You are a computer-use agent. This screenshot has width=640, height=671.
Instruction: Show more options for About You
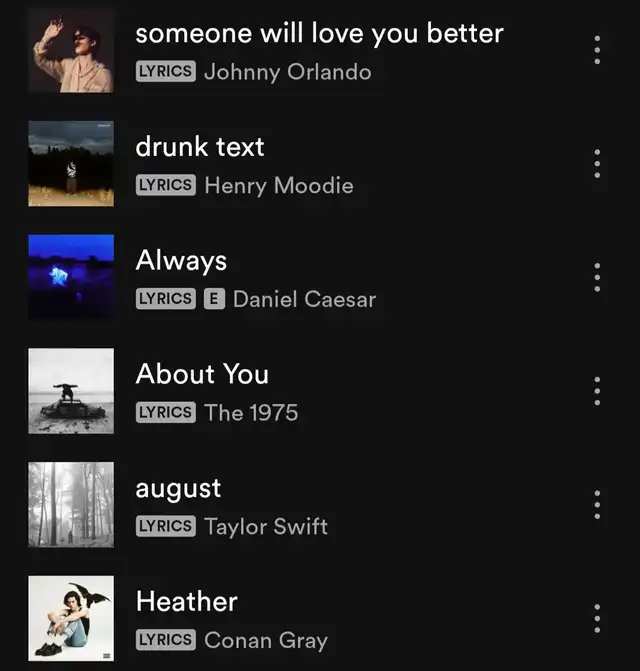pos(597,391)
